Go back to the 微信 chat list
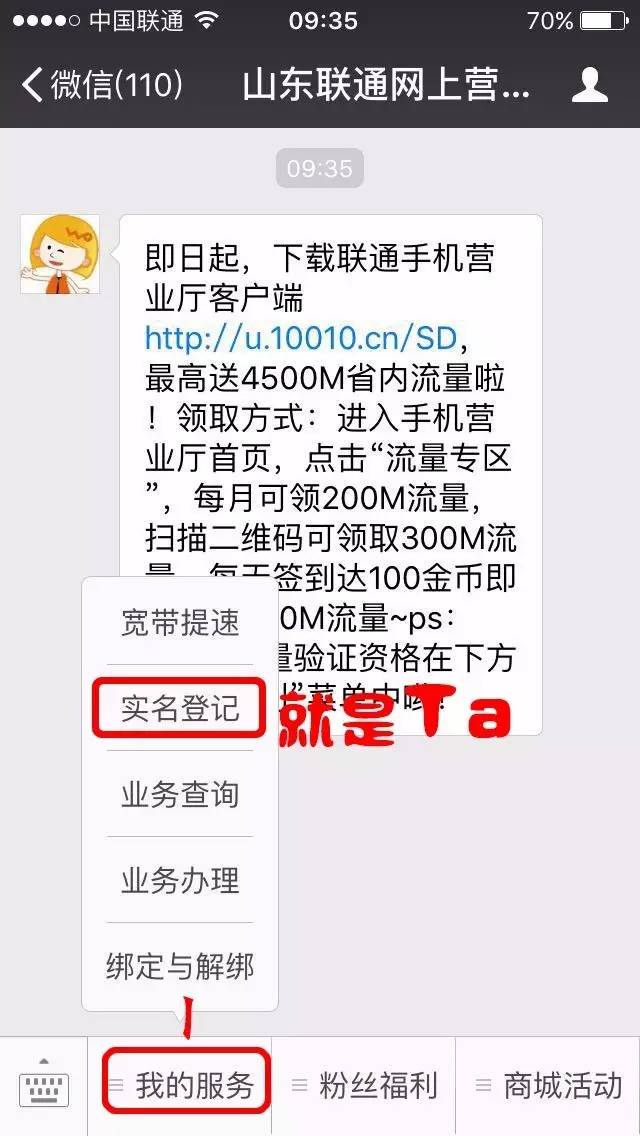This screenshot has height=1136, width=640. pos(100,85)
